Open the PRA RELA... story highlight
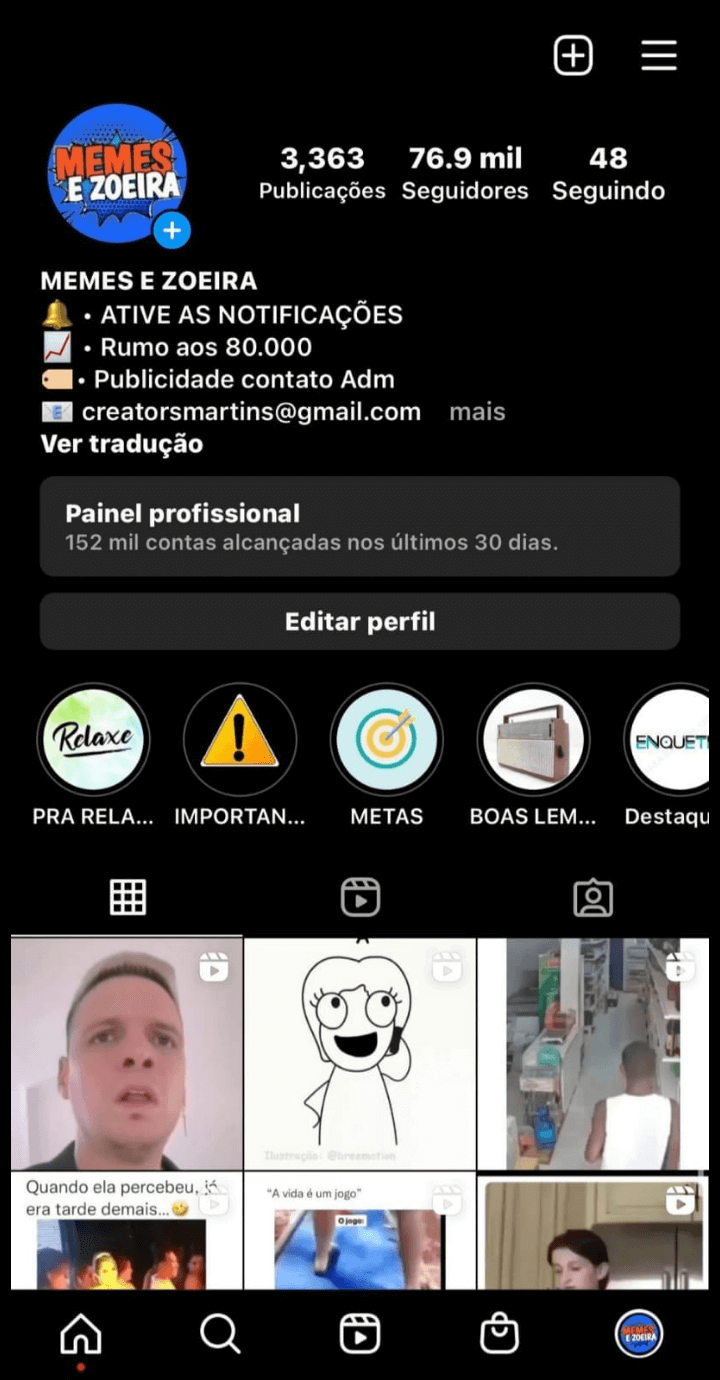The width and height of the screenshot is (720, 1380). pyautogui.click(x=93, y=740)
